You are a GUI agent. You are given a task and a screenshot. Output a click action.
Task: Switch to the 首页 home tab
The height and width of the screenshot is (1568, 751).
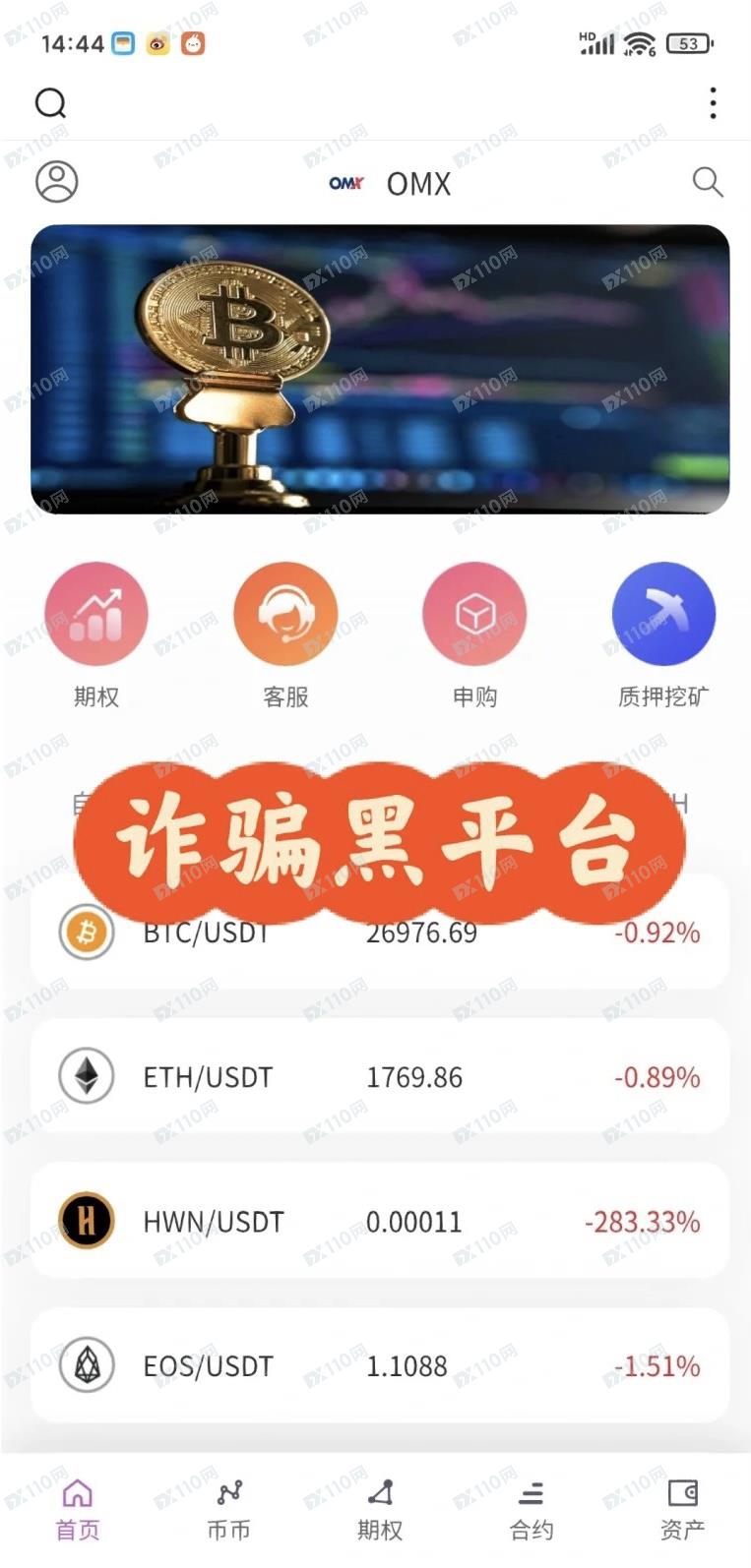point(78,1510)
